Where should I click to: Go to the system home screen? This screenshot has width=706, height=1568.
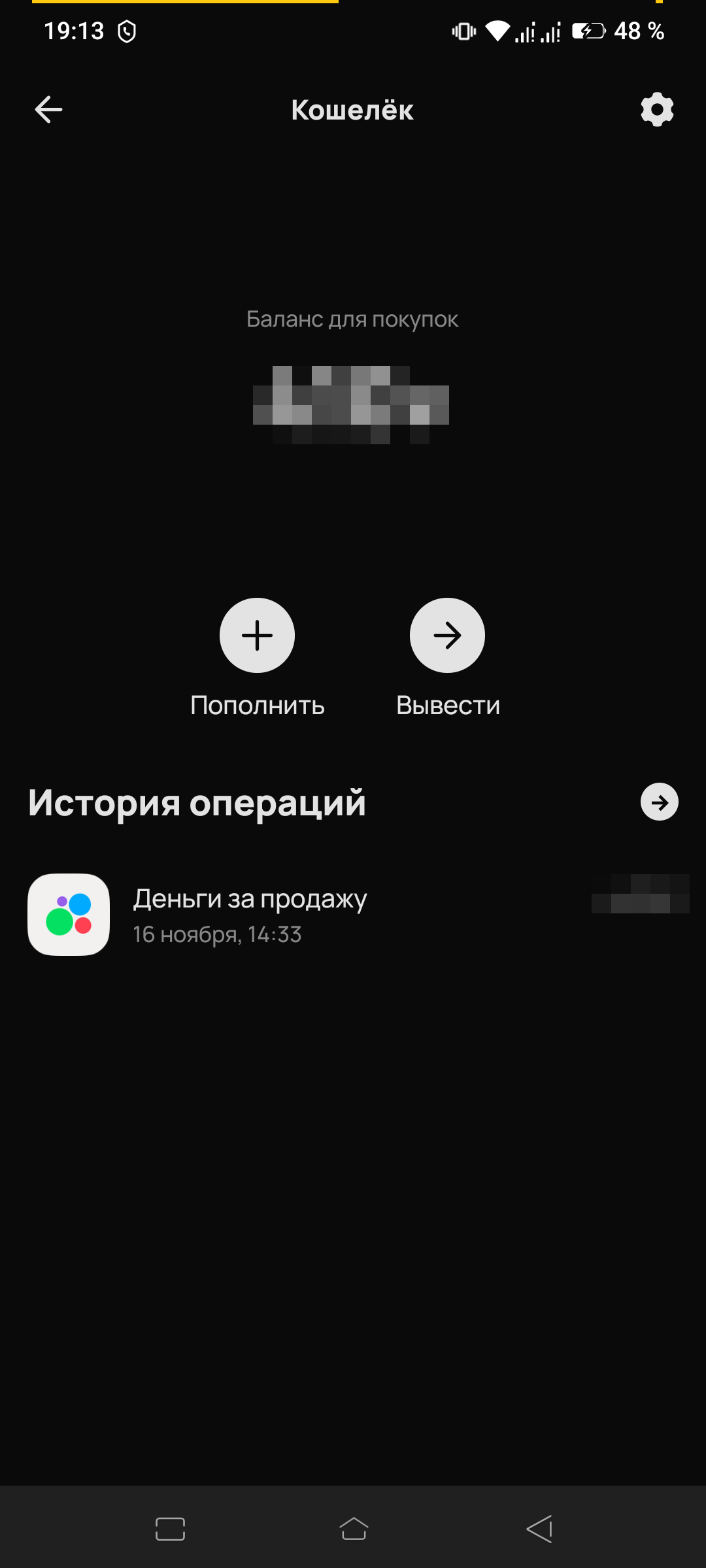coord(354,1529)
